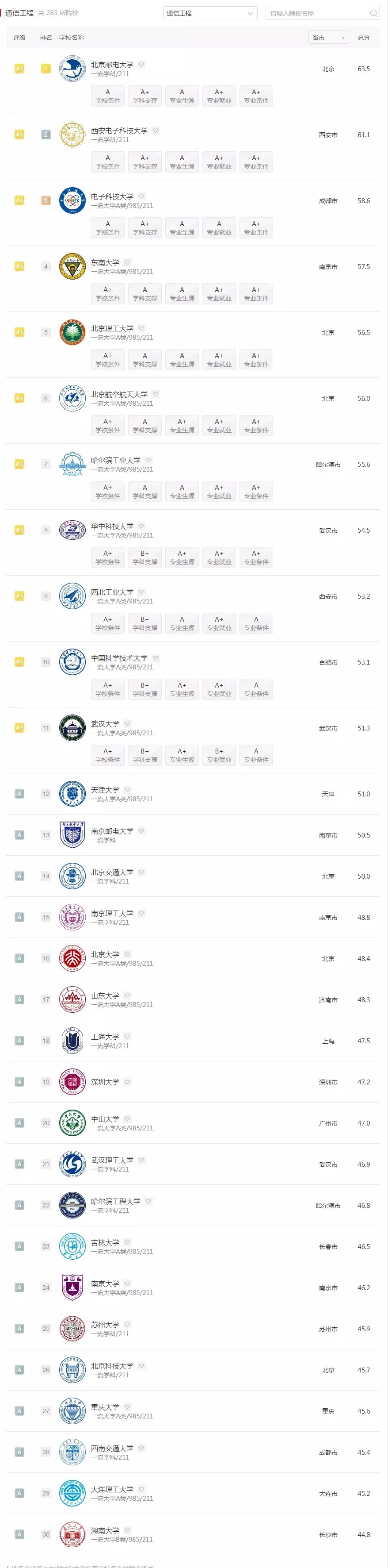Open 天津大学 listing
Image resolution: width=388 pixels, height=1568 pixels.
click(105, 789)
